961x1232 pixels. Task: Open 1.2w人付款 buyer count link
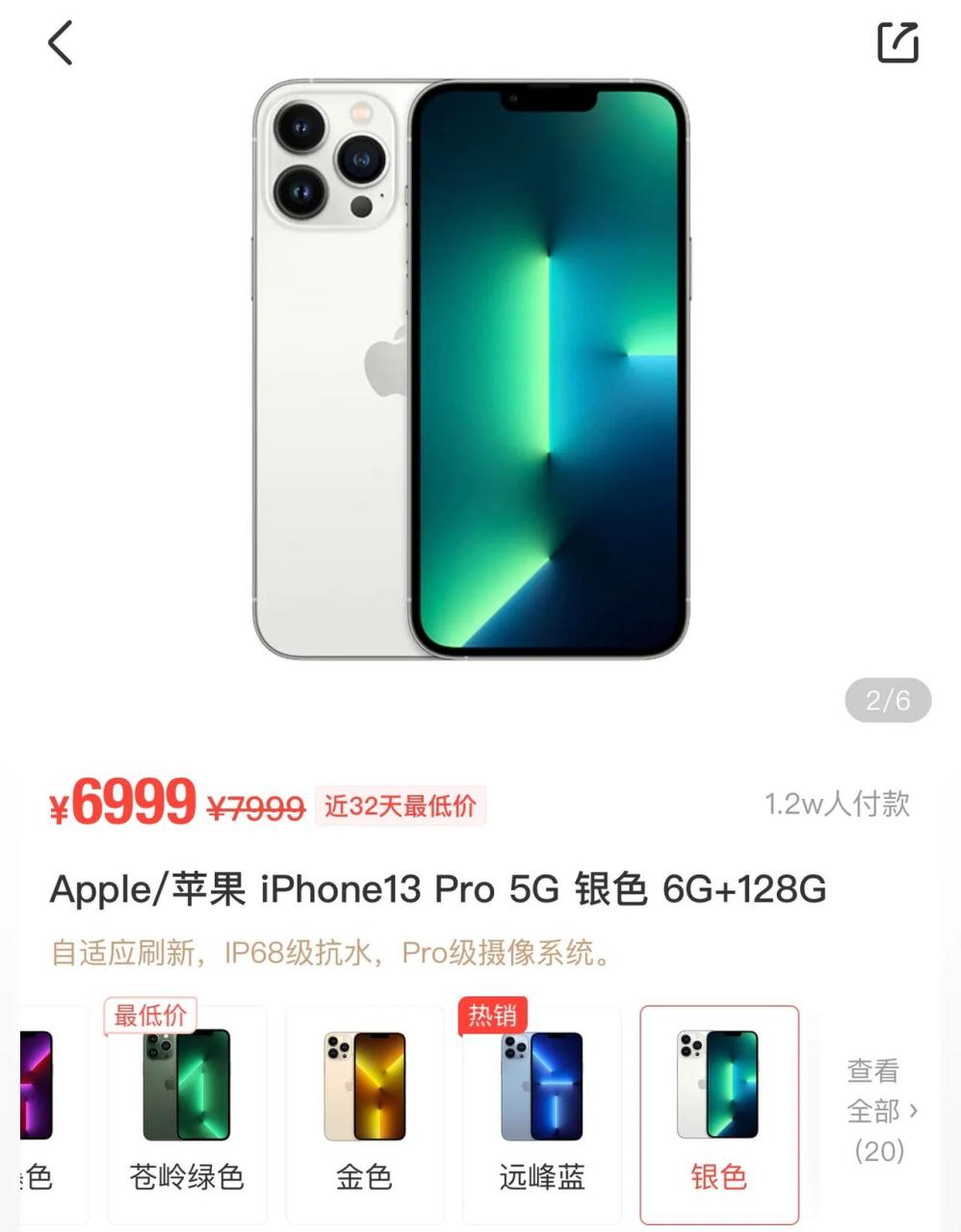click(837, 805)
